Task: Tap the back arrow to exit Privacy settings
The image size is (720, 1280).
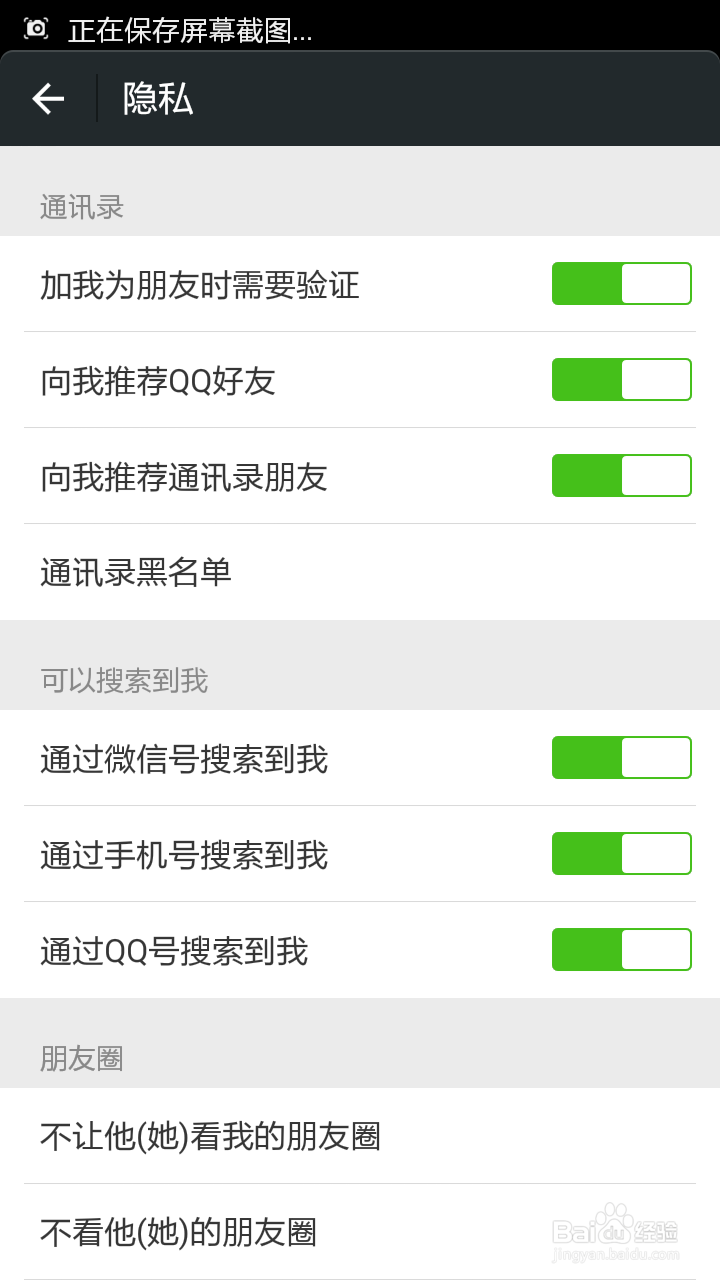Action: coord(48,98)
